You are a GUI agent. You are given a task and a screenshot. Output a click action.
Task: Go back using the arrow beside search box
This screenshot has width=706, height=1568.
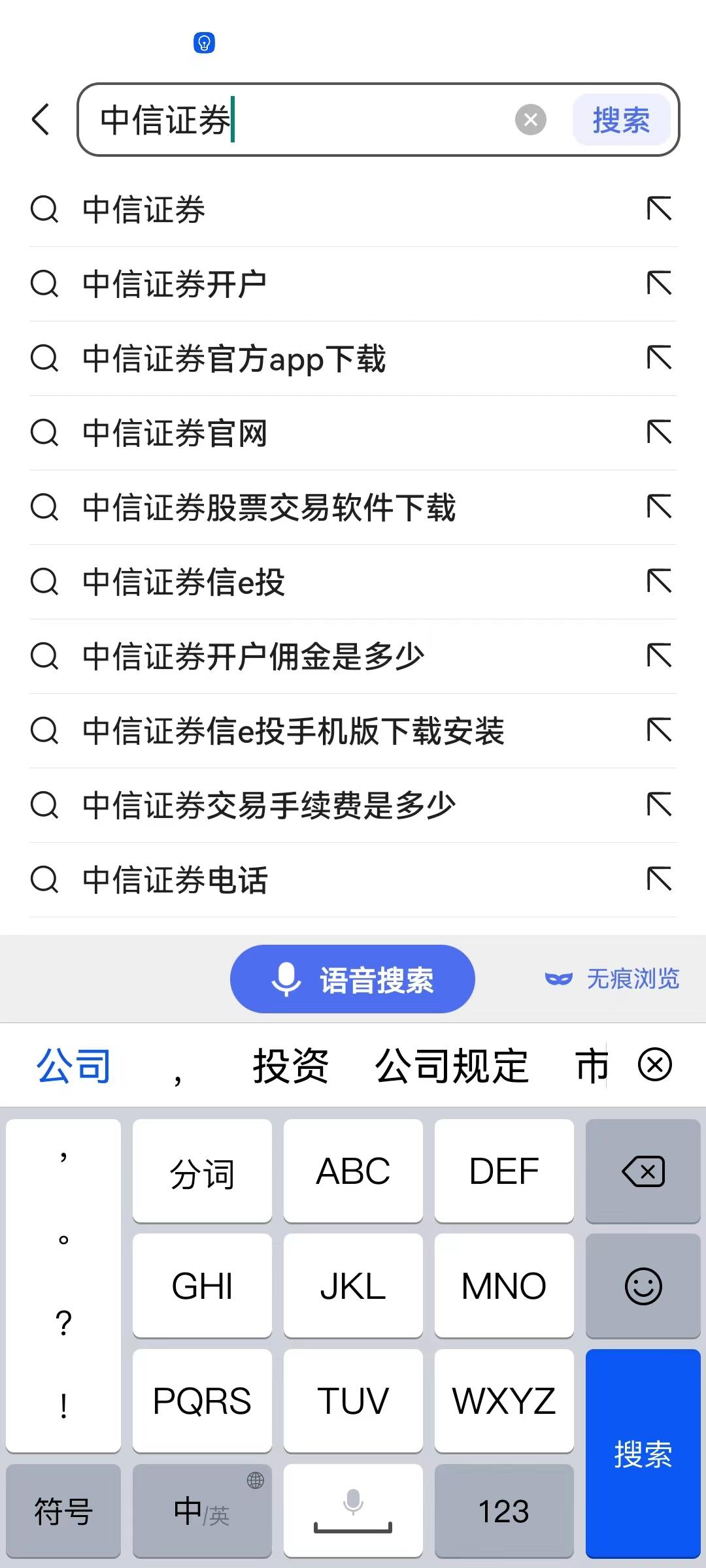point(41,120)
